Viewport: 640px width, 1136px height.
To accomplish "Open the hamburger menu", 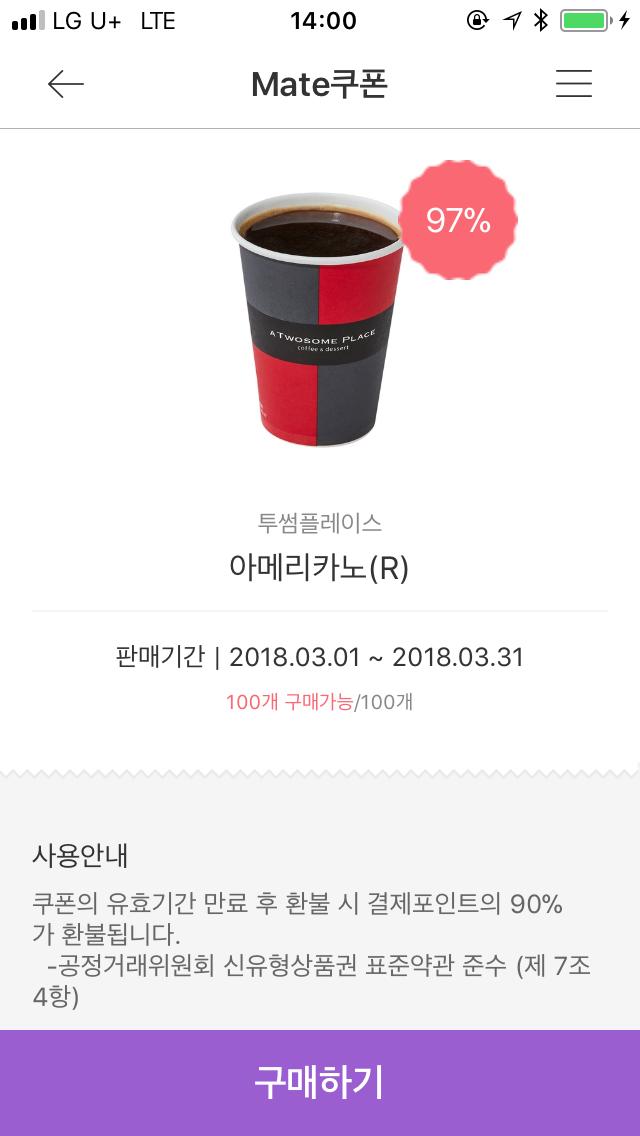I will 573,84.
